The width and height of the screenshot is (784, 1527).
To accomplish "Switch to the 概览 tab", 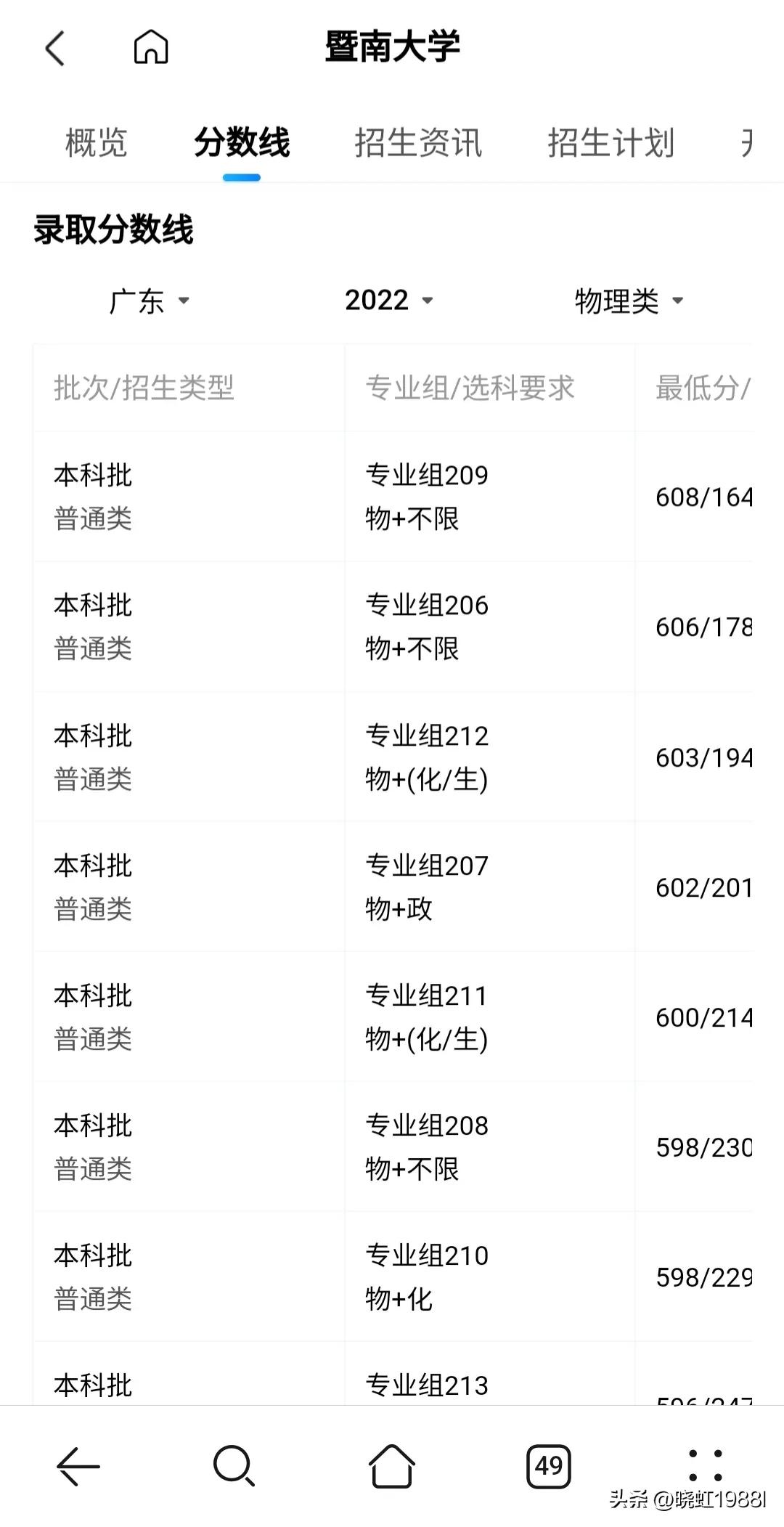I will 95,142.
